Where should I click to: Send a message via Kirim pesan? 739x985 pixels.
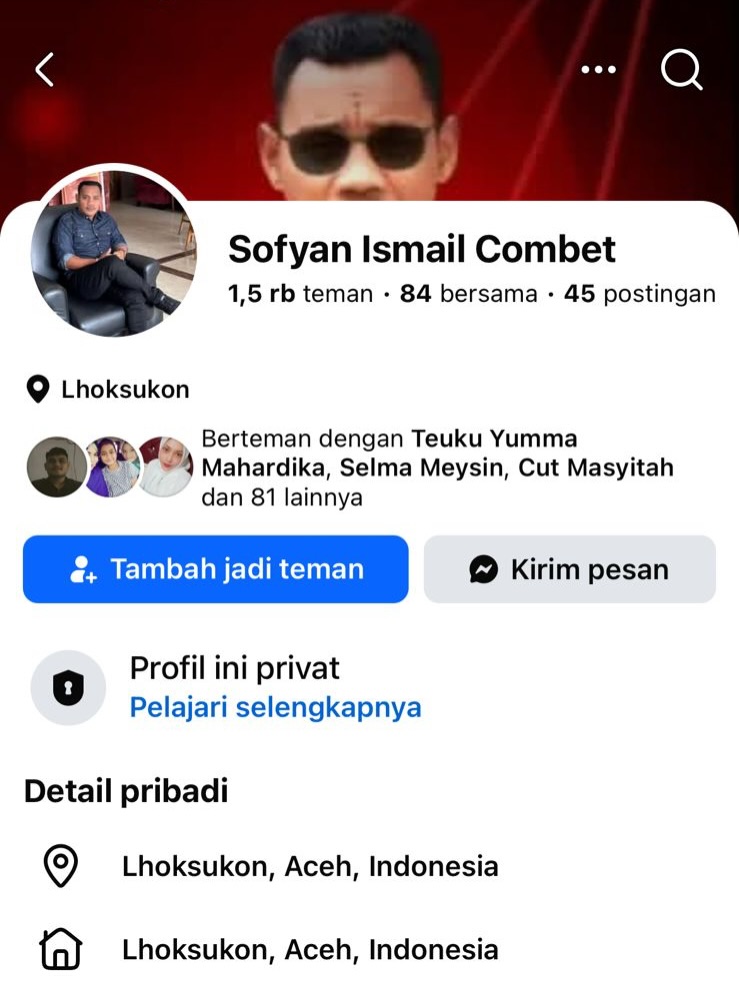coord(570,570)
